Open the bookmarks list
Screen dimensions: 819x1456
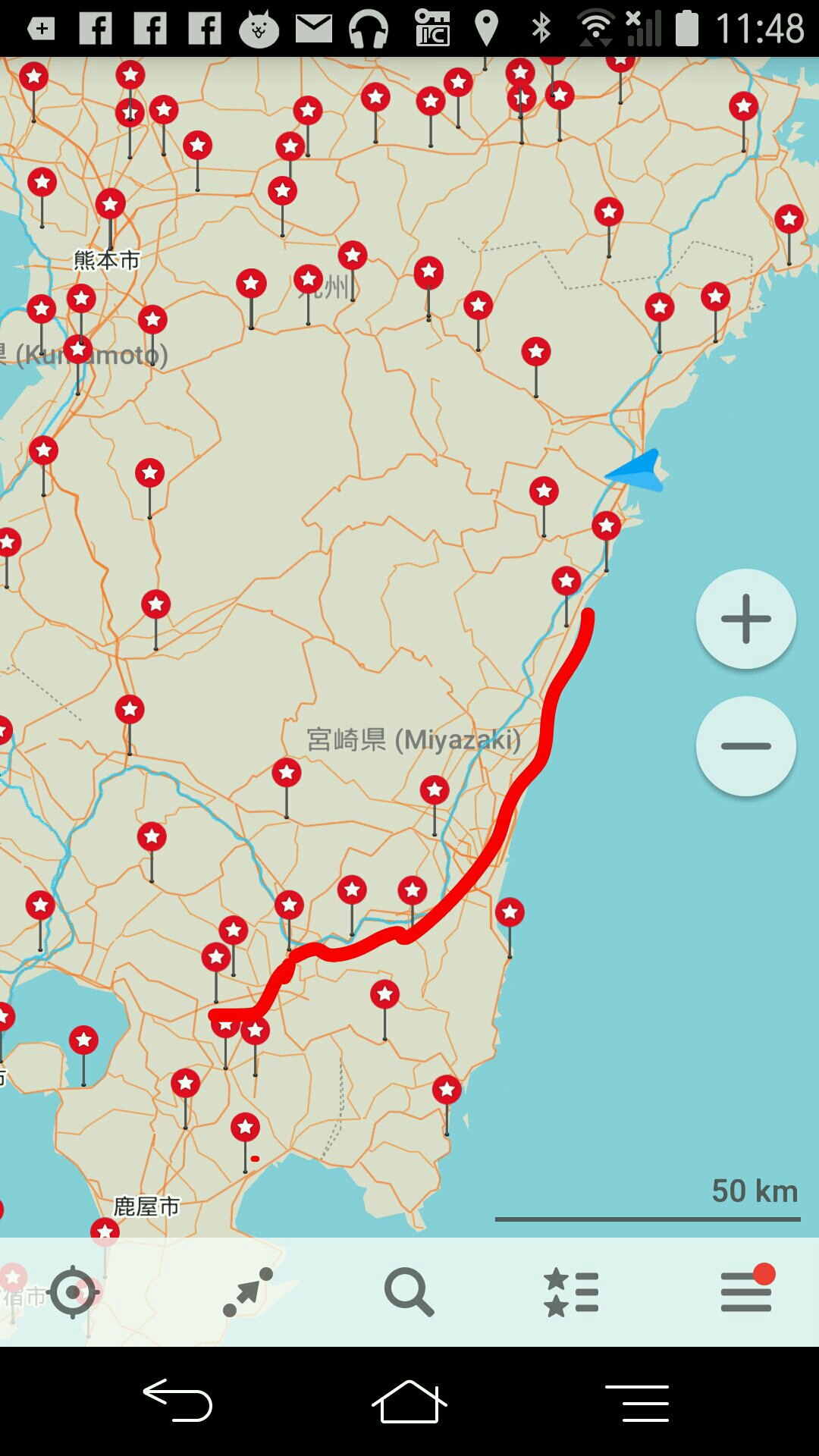pyautogui.click(x=573, y=1292)
